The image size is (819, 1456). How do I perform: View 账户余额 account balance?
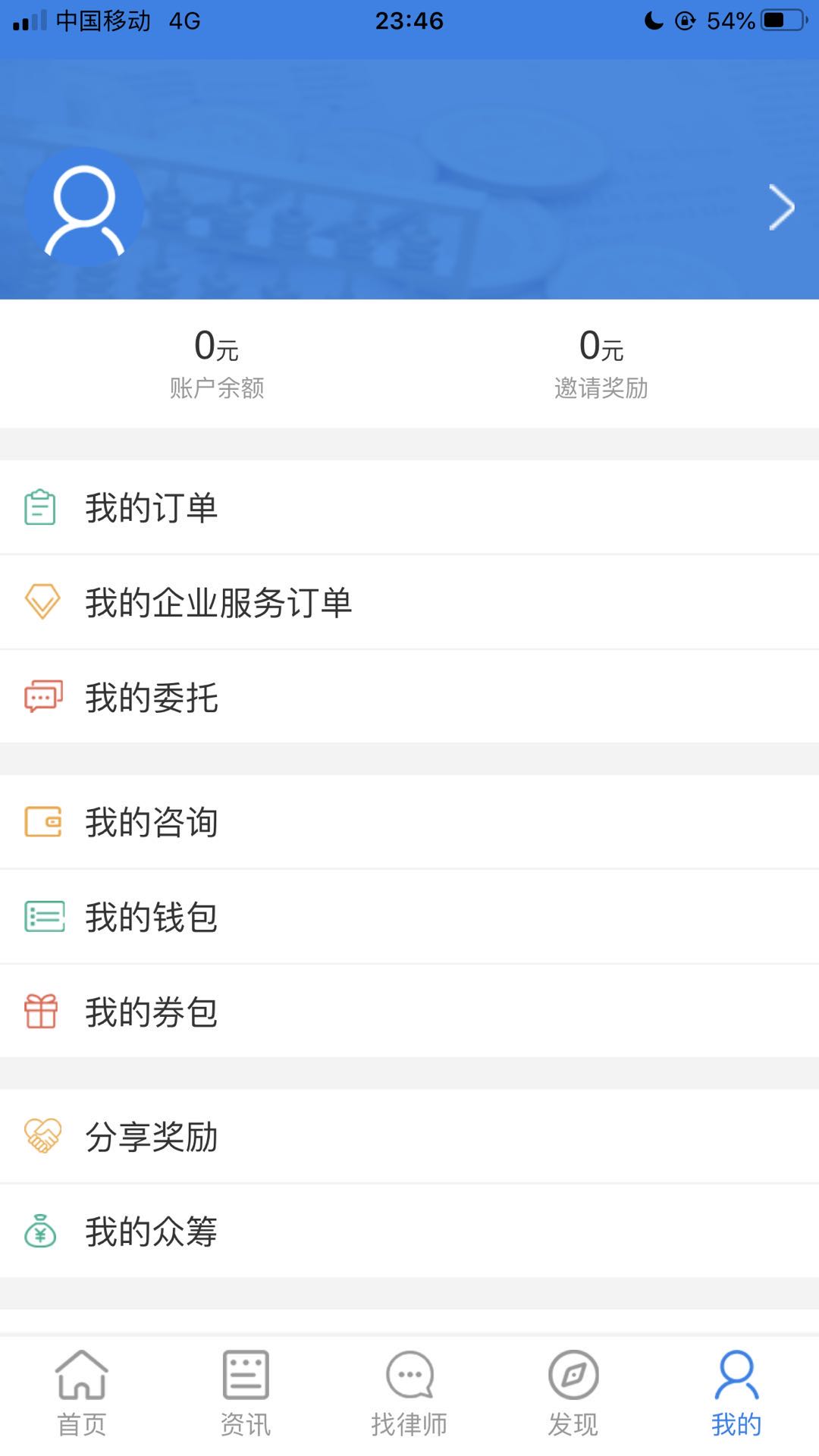tap(217, 364)
